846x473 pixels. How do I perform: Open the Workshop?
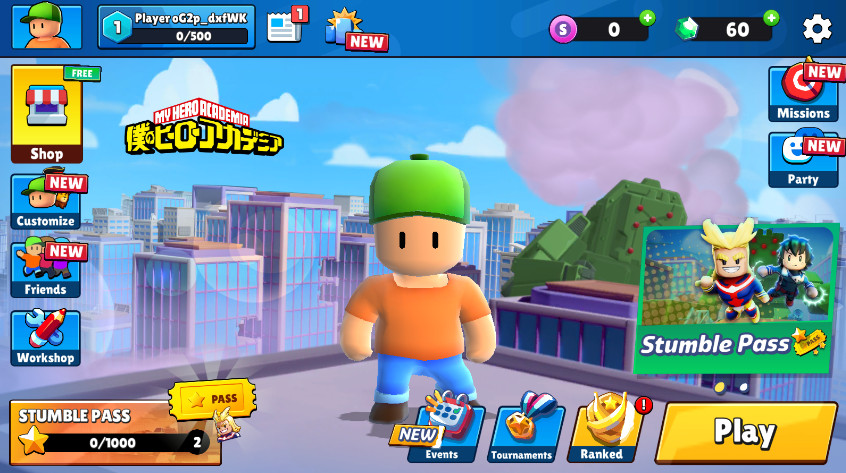point(46,338)
